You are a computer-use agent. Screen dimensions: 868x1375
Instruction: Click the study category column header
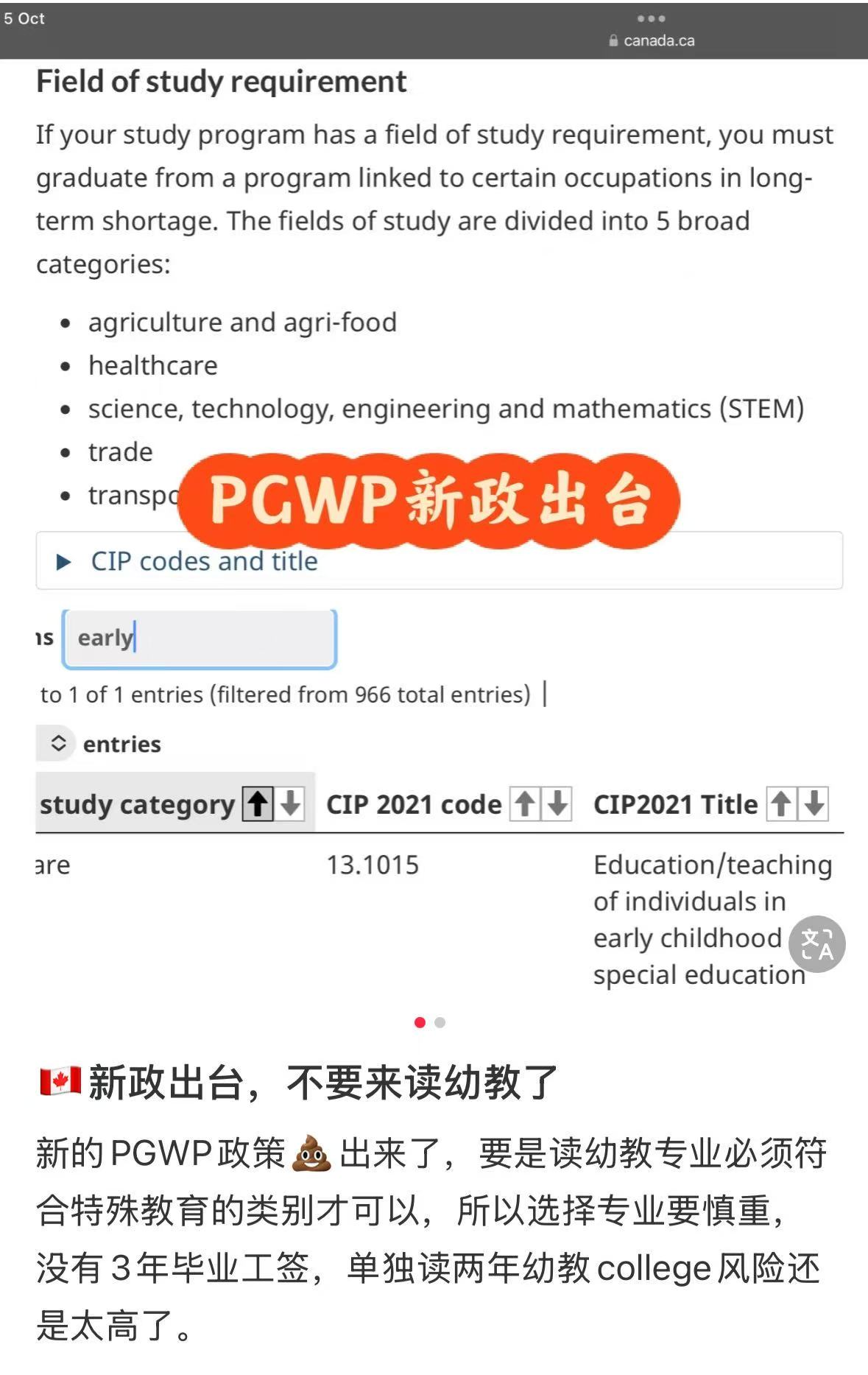136,804
